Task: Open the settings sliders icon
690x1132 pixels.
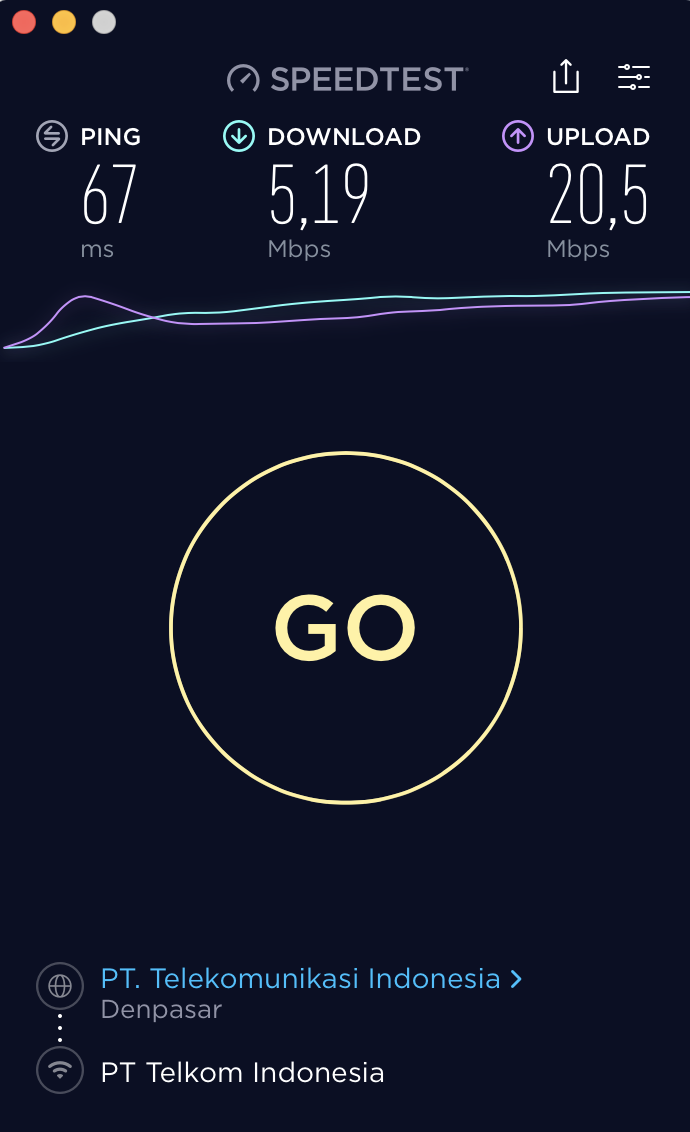Action: click(634, 77)
